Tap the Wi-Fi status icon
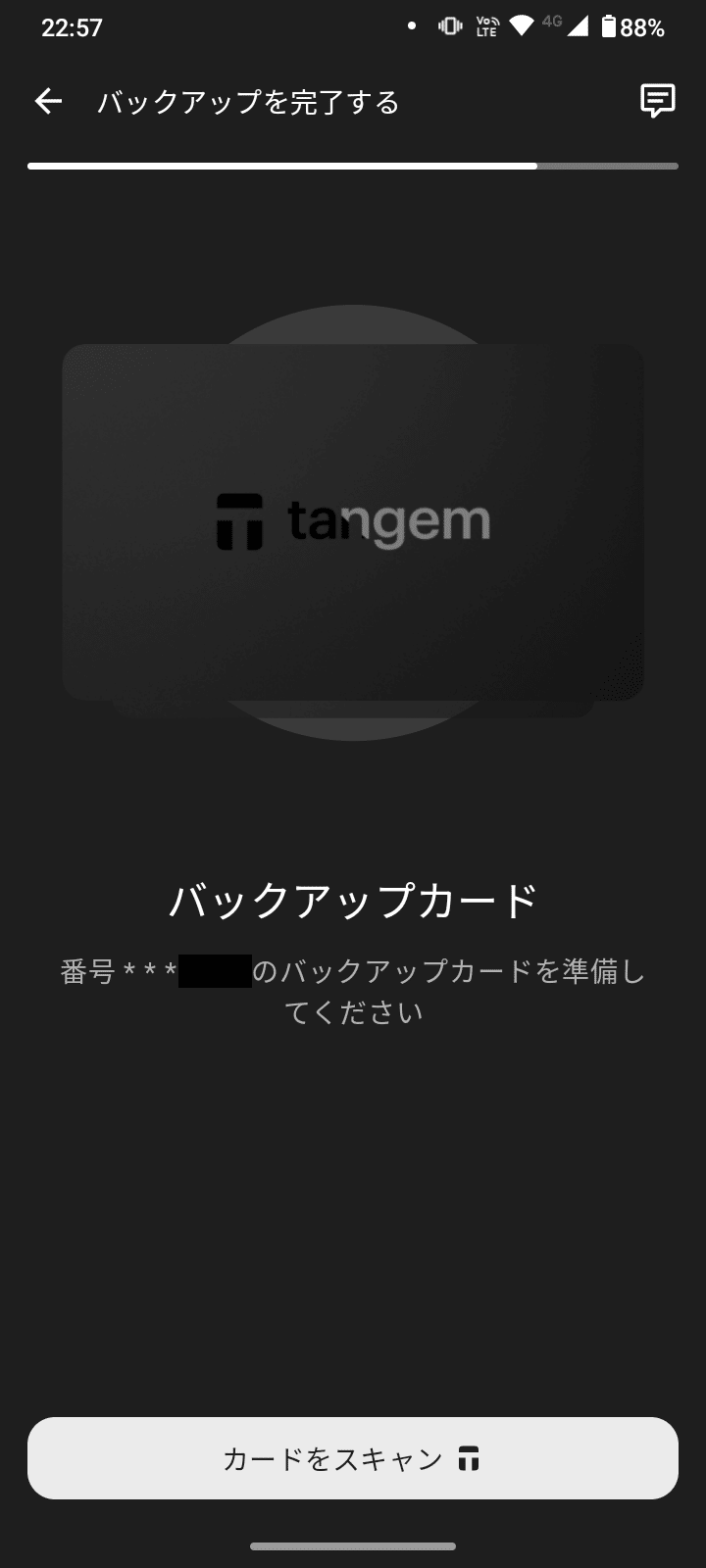706x1568 pixels. pyautogui.click(x=520, y=26)
